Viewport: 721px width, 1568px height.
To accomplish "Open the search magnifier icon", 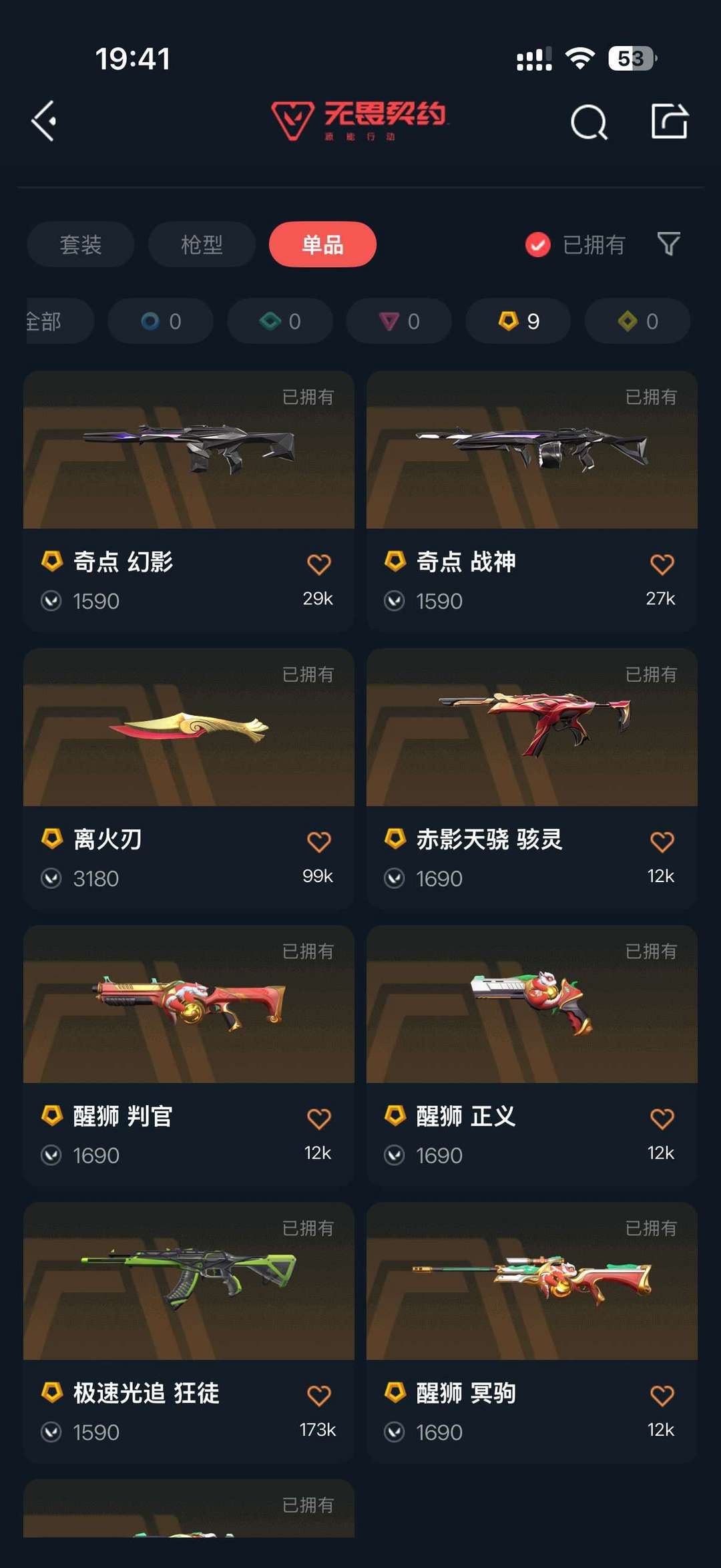I will (x=589, y=122).
